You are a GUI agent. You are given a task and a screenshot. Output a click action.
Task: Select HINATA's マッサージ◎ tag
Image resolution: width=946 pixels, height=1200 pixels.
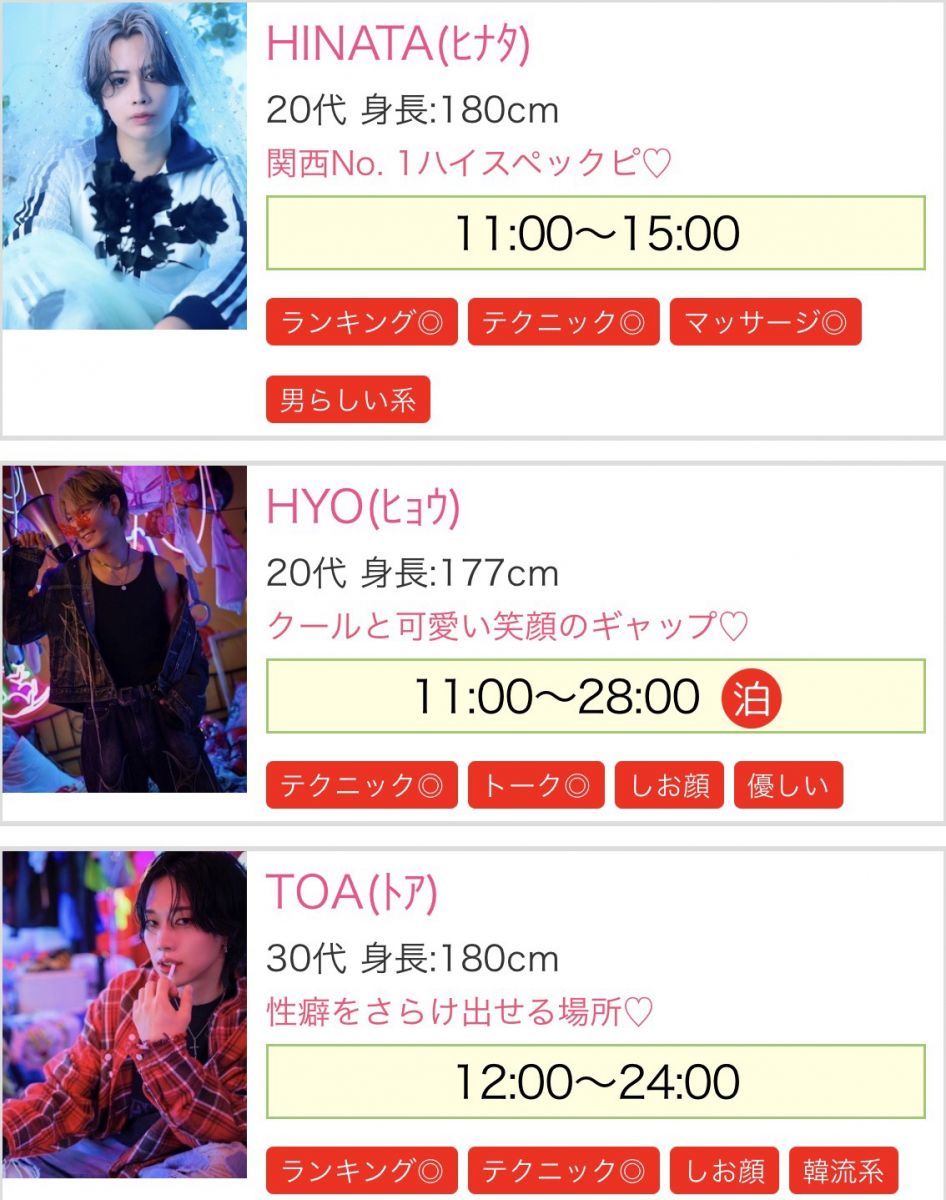(765, 322)
